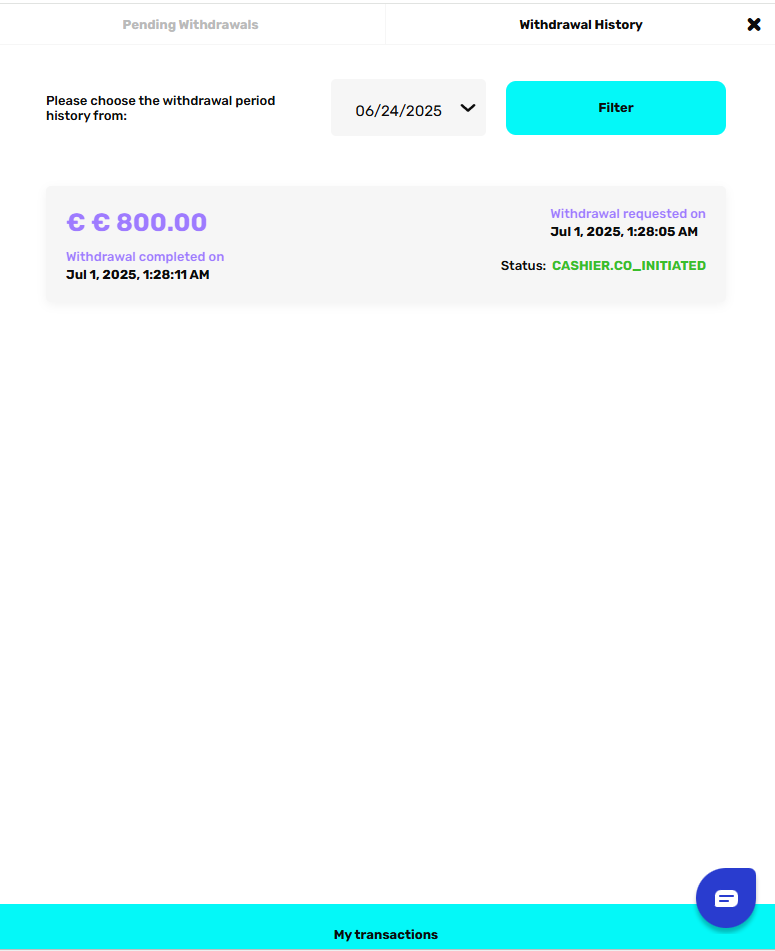Open the live chat bubble
The width and height of the screenshot is (775, 951).
pos(726,897)
